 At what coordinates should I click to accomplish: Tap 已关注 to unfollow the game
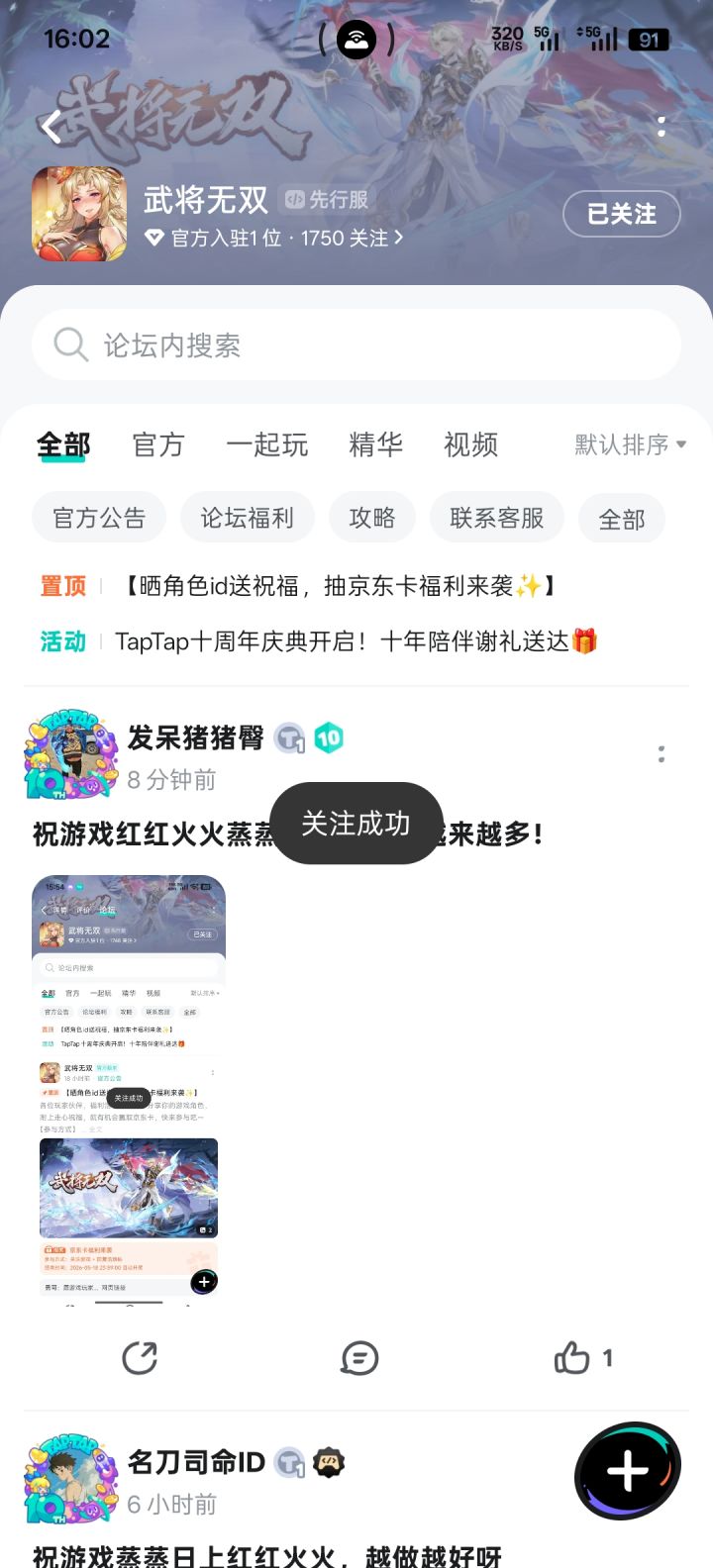(x=622, y=214)
